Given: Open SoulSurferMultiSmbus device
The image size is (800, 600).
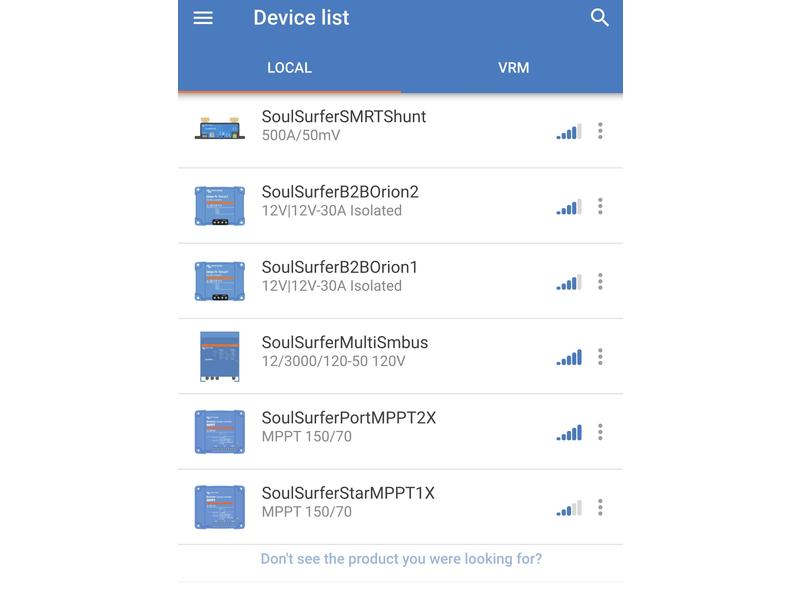Looking at the screenshot, I should [344, 351].
